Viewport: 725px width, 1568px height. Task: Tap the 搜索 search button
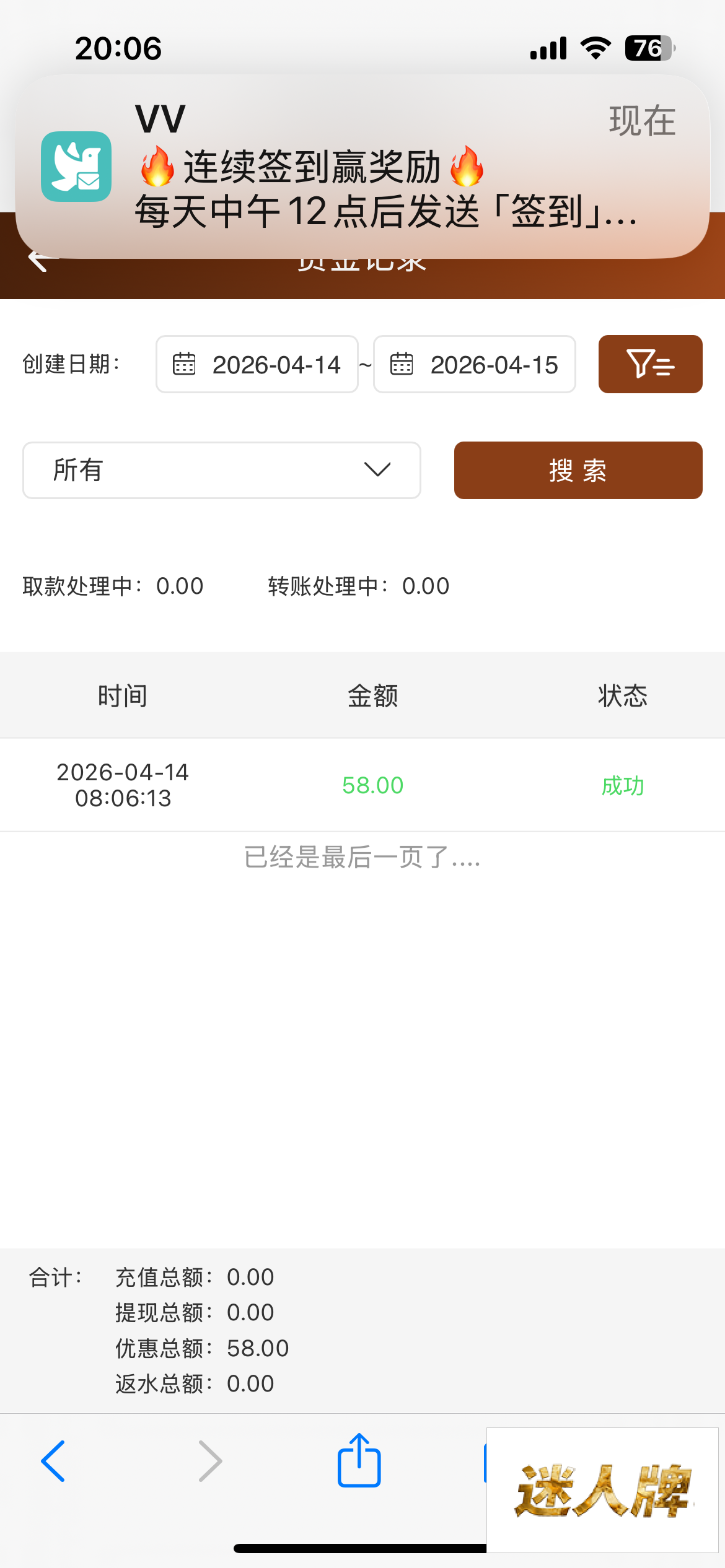[578, 470]
